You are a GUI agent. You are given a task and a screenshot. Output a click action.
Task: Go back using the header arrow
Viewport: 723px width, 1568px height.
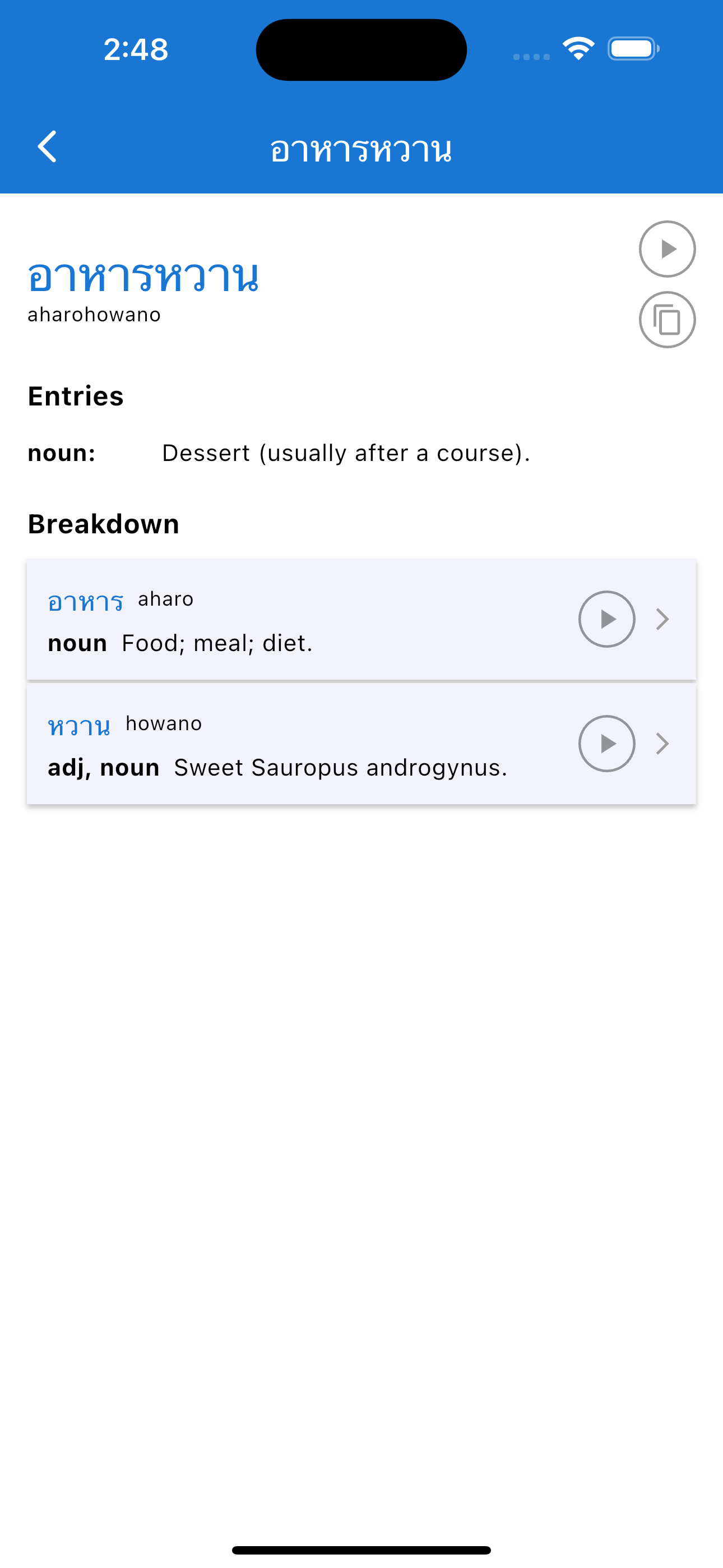tap(48, 147)
